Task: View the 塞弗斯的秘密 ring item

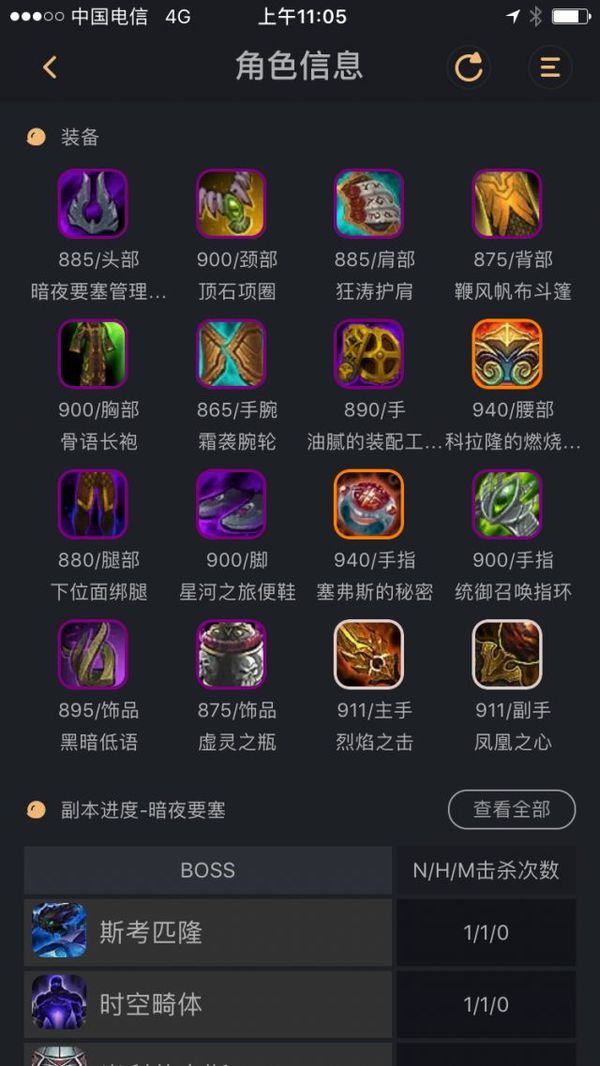Action: pos(369,504)
